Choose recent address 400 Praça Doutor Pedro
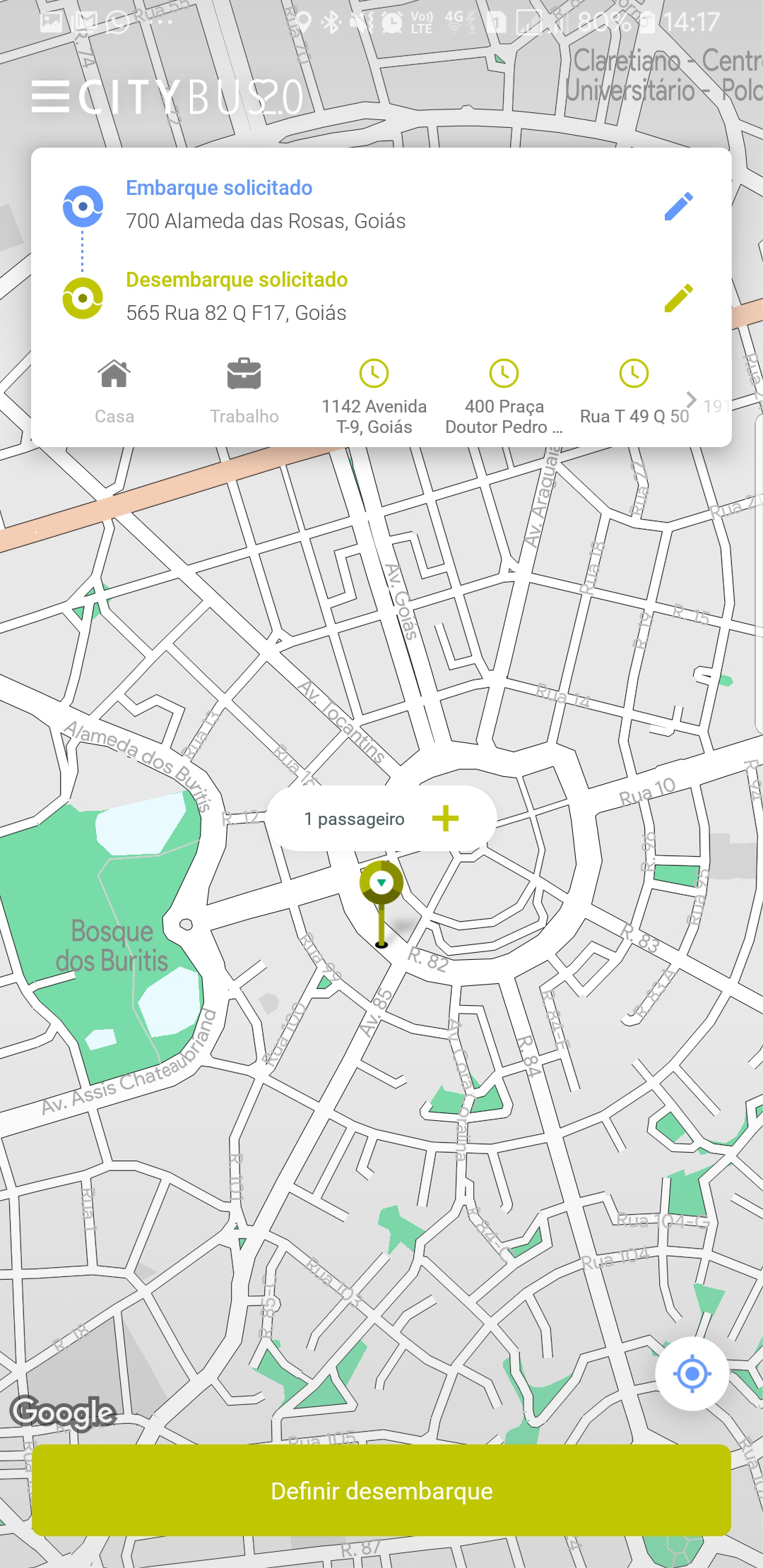Viewport: 763px width, 1568px height. [504, 397]
